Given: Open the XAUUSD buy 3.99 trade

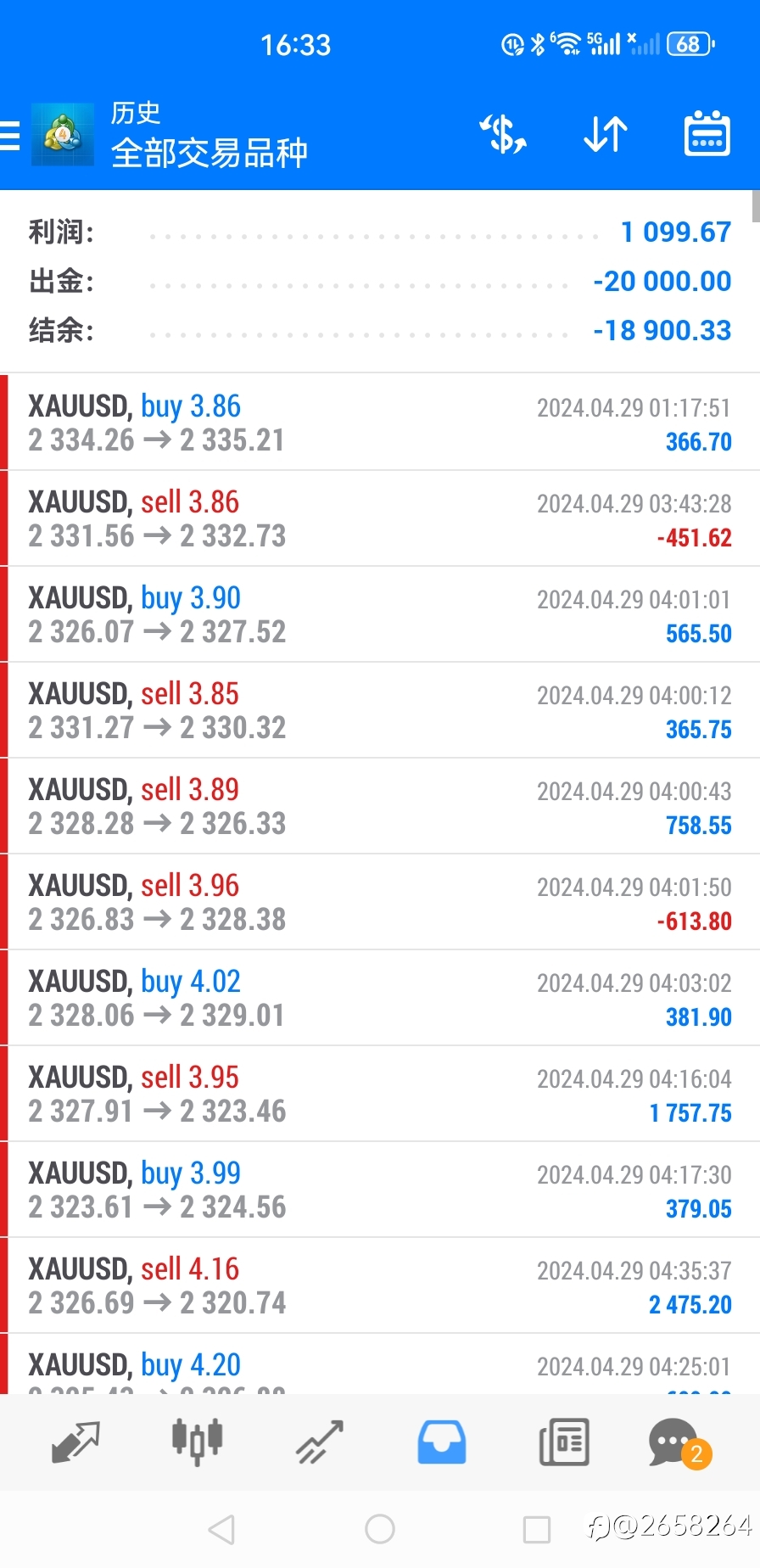Looking at the screenshot, I should click(x=380, y=1190).
